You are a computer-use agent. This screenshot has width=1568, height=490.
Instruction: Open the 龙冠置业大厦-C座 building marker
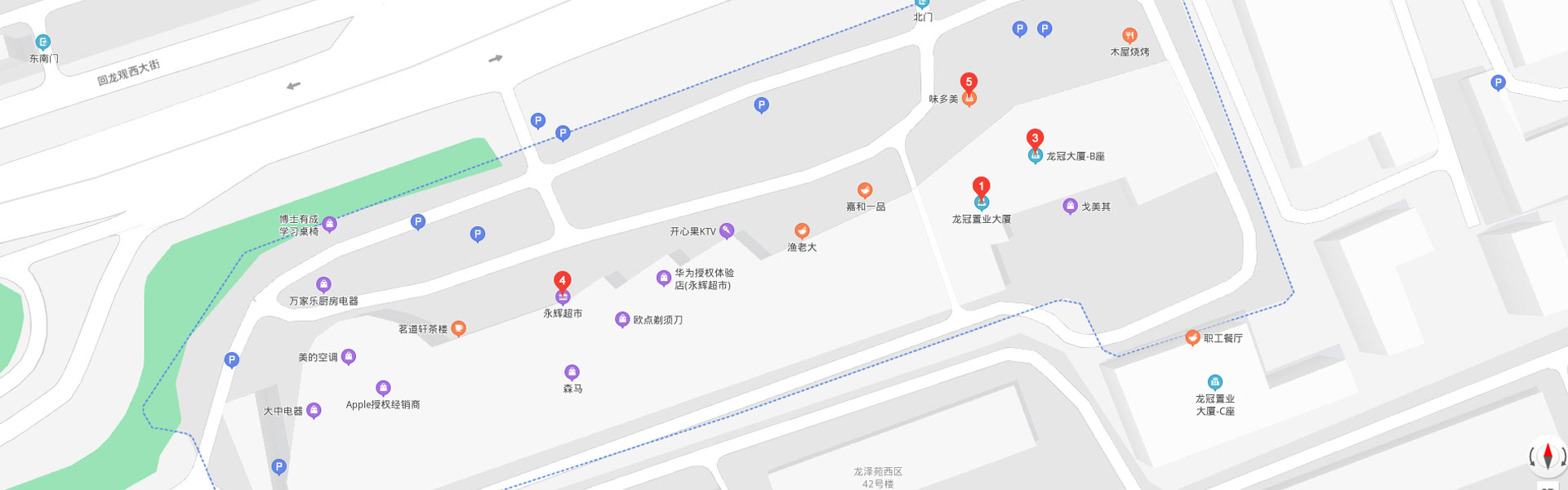pos(1215,382)
